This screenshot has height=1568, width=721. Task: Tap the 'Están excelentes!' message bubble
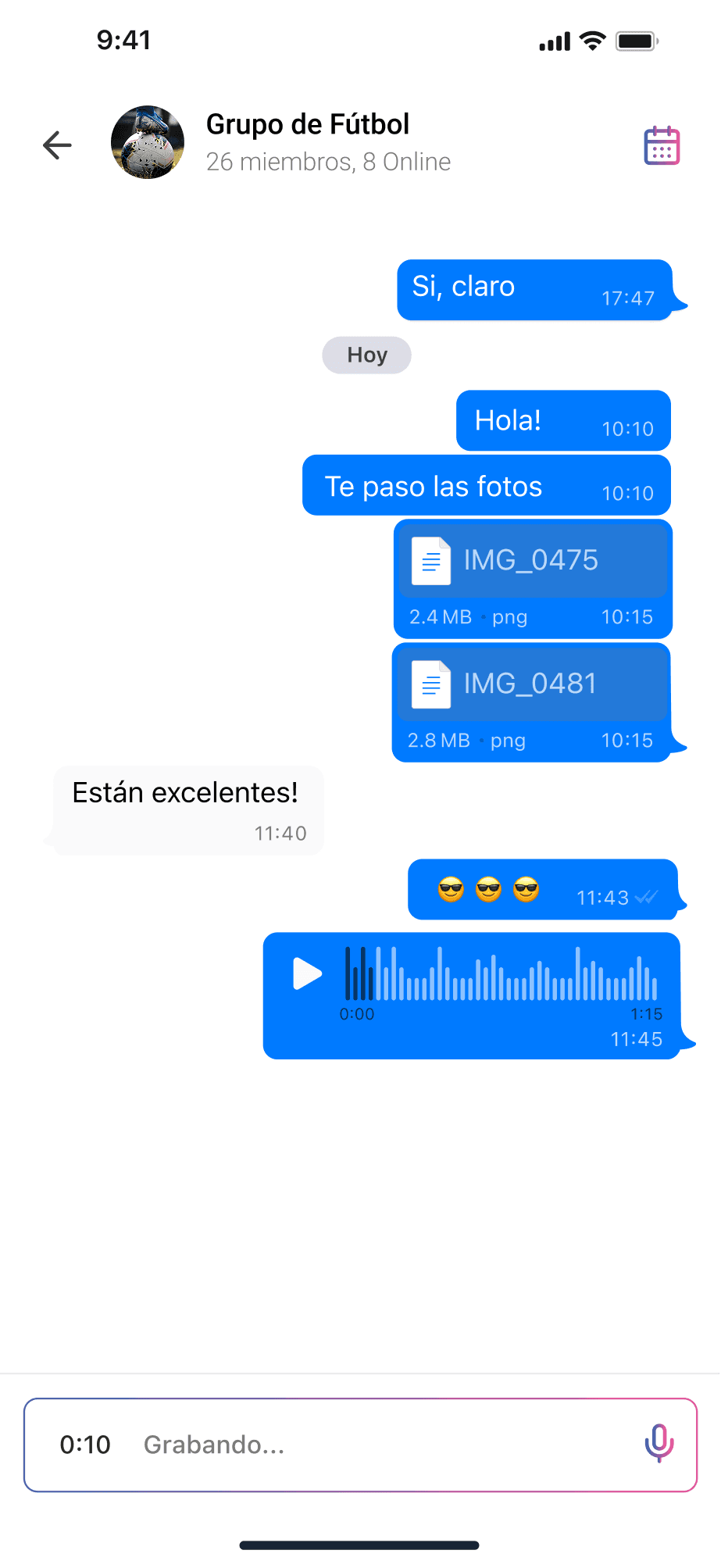185,809
